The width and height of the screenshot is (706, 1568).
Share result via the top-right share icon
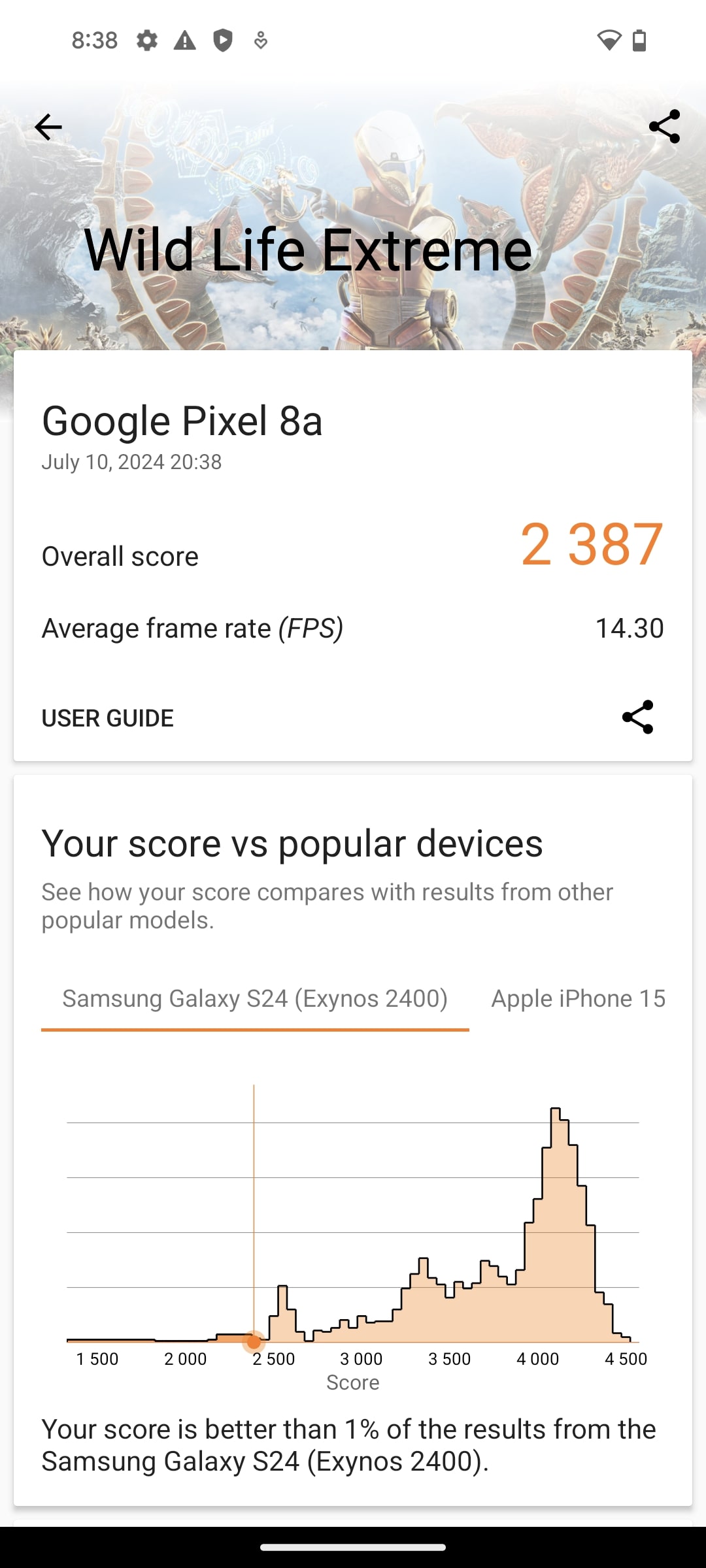point(664,127)
